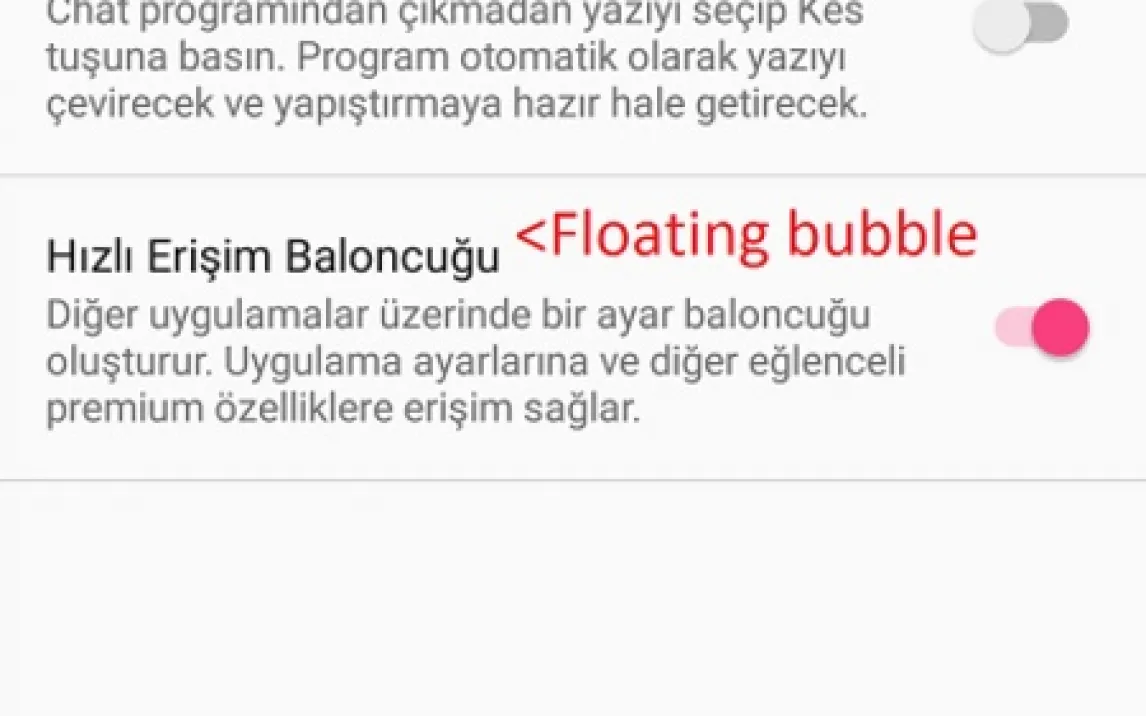1146x716 pixels.
Task: Enable the chat text auto-translate switch
Action: [1020, 24]
